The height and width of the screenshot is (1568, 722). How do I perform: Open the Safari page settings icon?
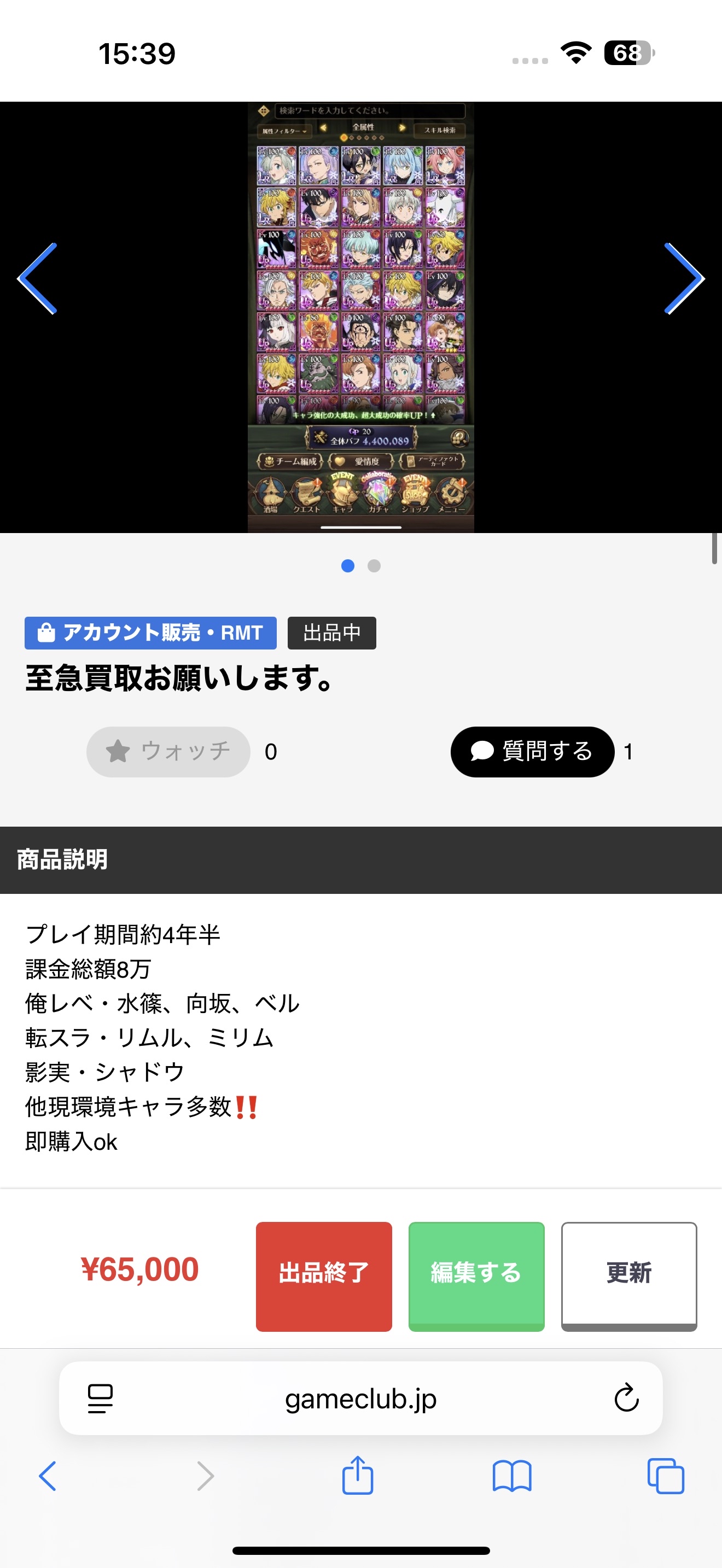[101, 1398]
